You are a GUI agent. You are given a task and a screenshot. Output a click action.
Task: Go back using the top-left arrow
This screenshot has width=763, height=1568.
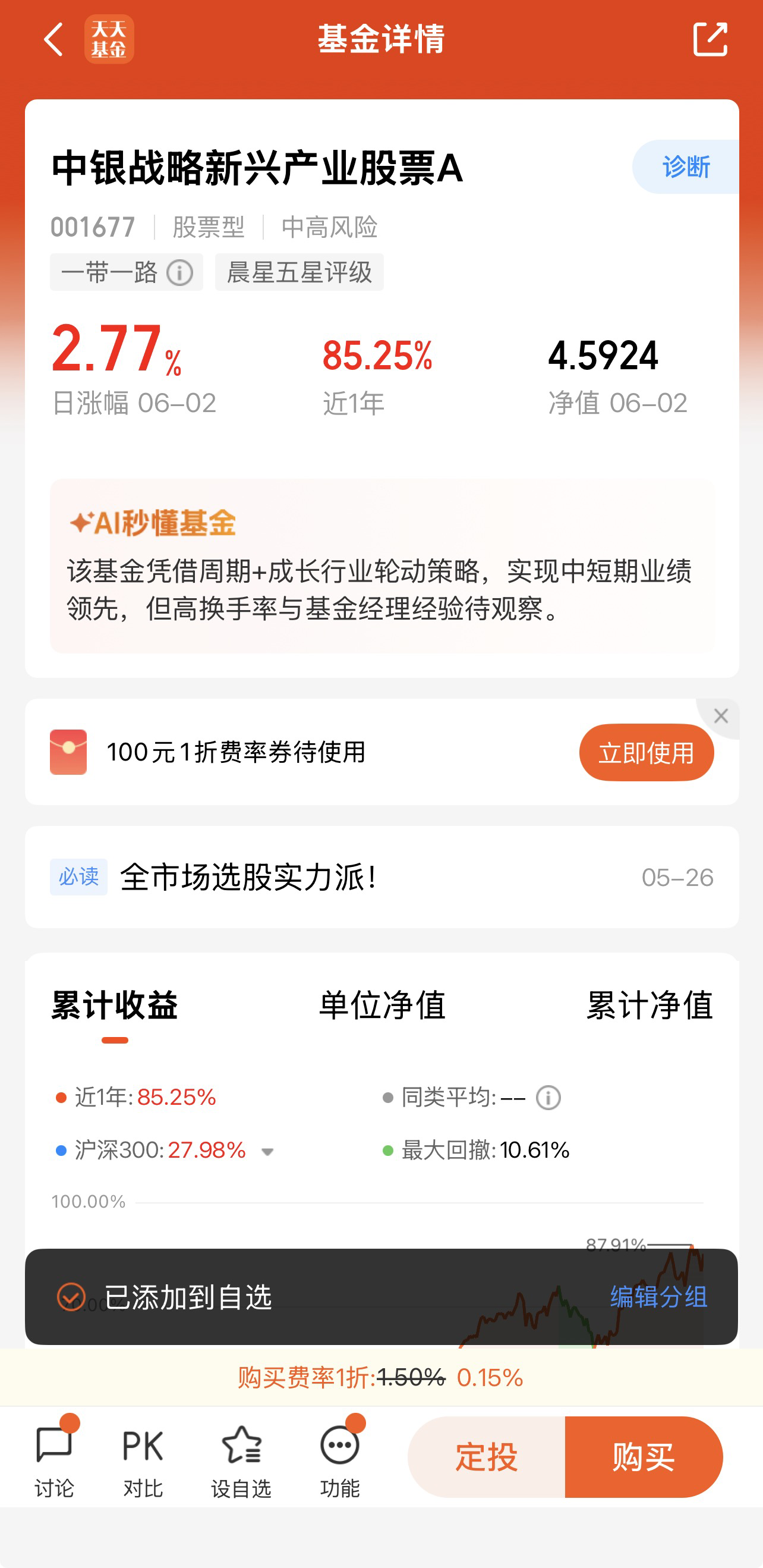[x=53, y=40]
